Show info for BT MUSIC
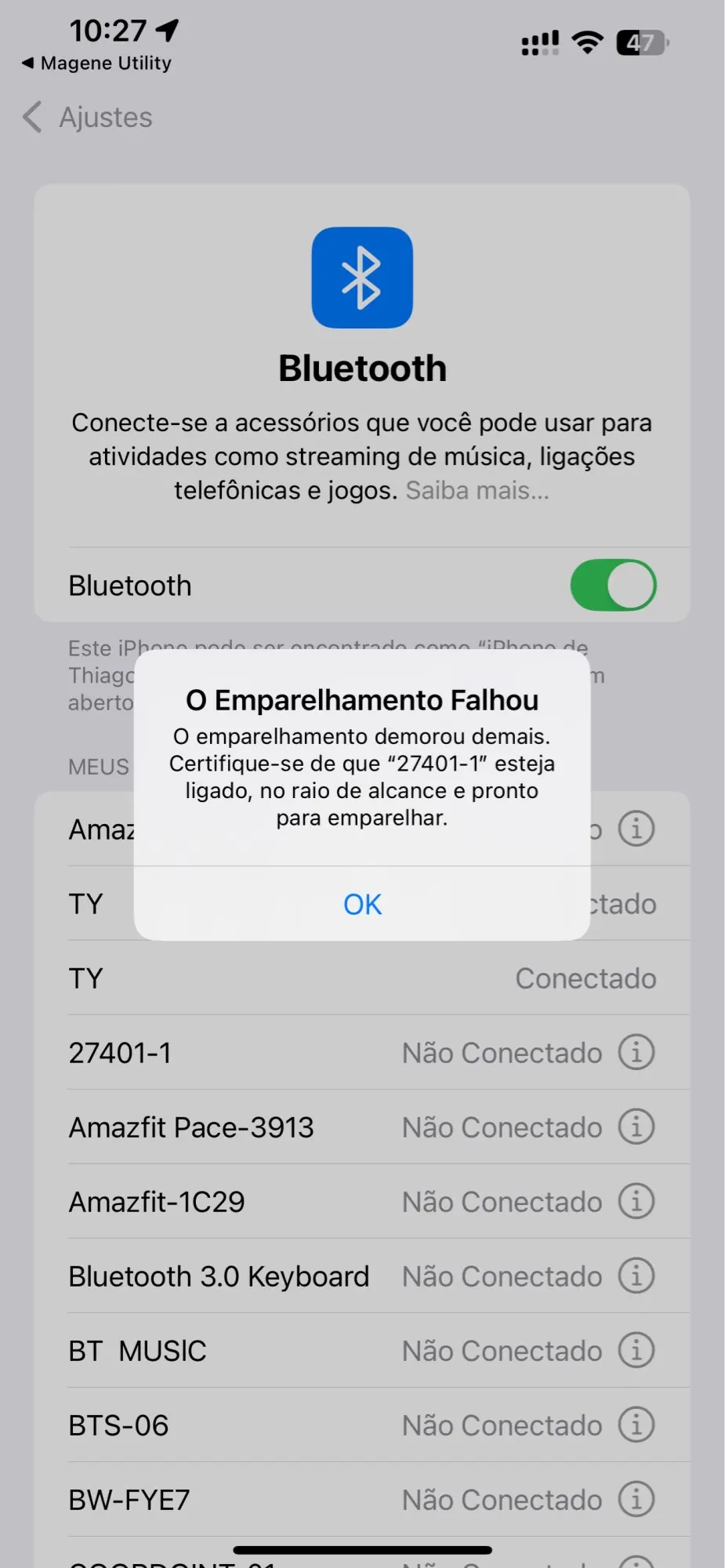Screen dimensions: 725x1568 (636, 1350)
